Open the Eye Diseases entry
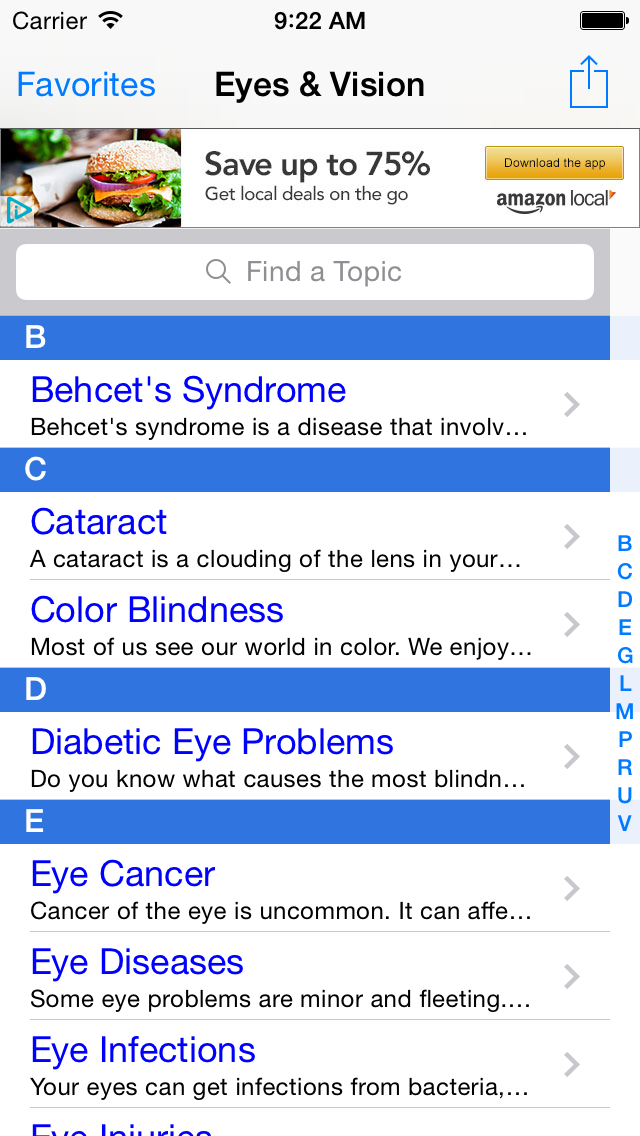640x1136 pixels. [x=304, y=976]
